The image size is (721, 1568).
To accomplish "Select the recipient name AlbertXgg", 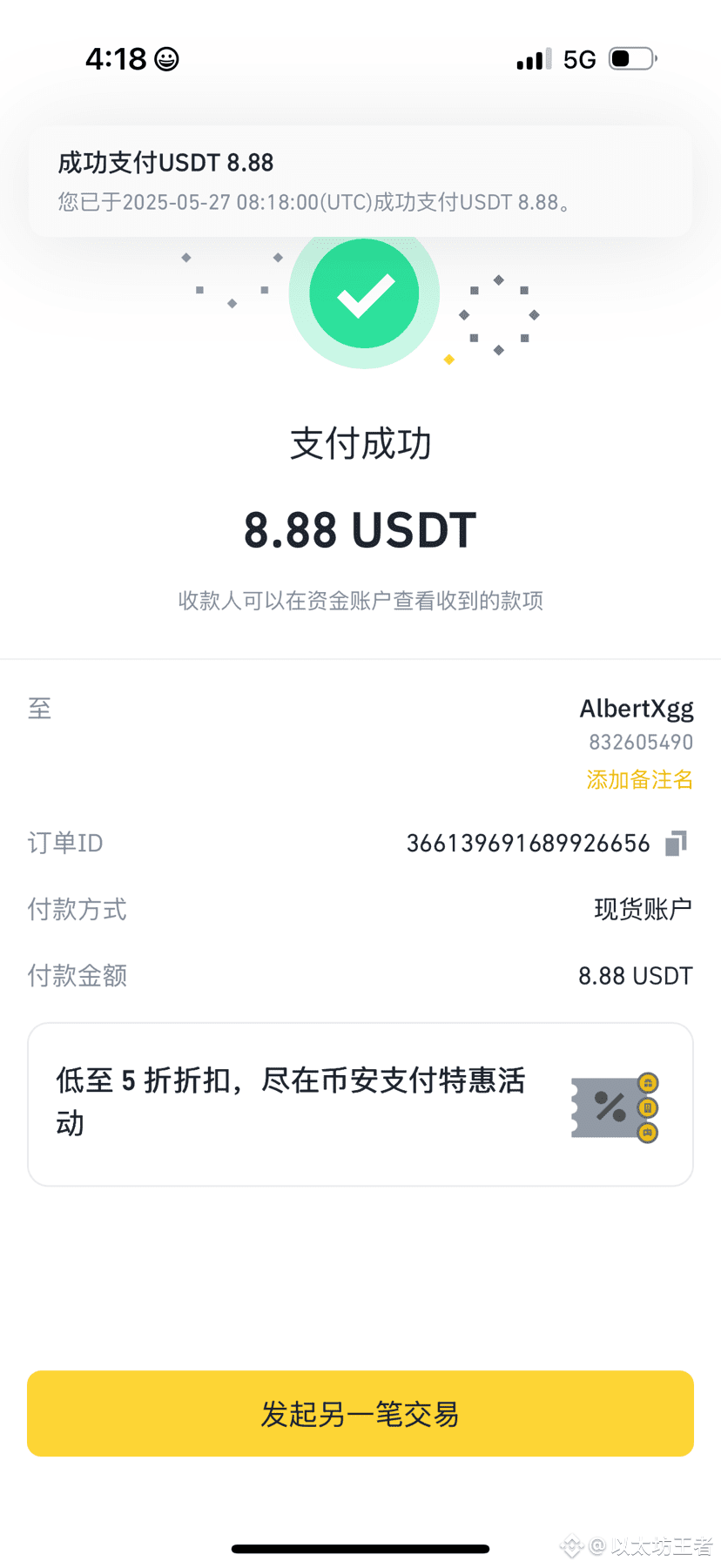I will (x=637, y=708).
